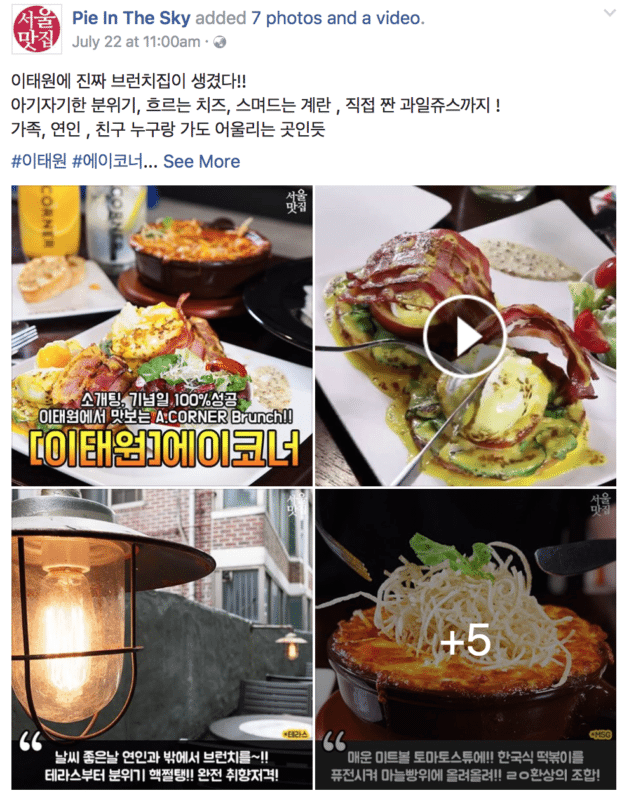The height and width of the screenshot is (800, 629).
Task: Open the post options chevron menu
Action: (x=609, y=14)
